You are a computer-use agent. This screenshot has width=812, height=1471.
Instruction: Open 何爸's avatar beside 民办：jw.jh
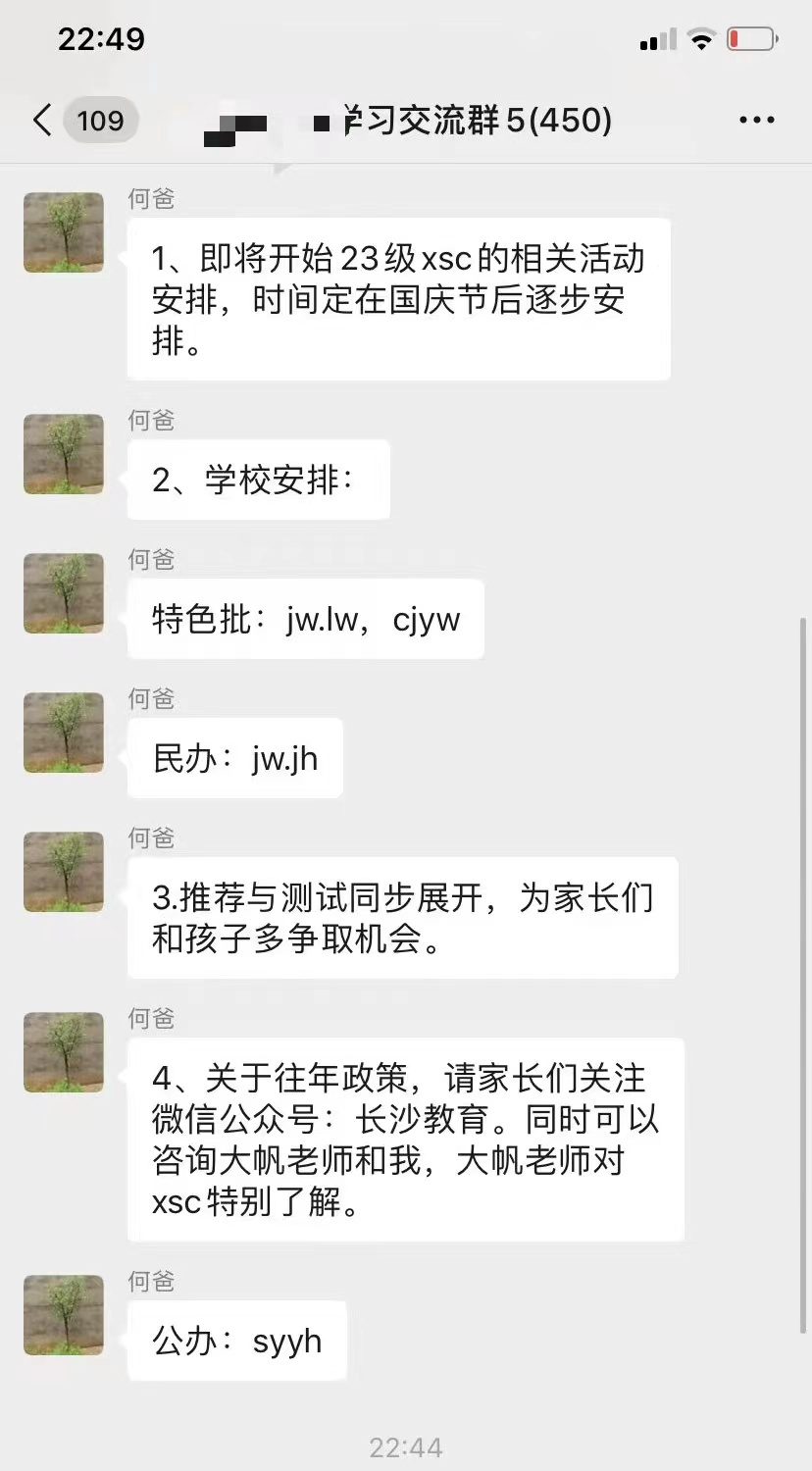(x=64, y=733)
